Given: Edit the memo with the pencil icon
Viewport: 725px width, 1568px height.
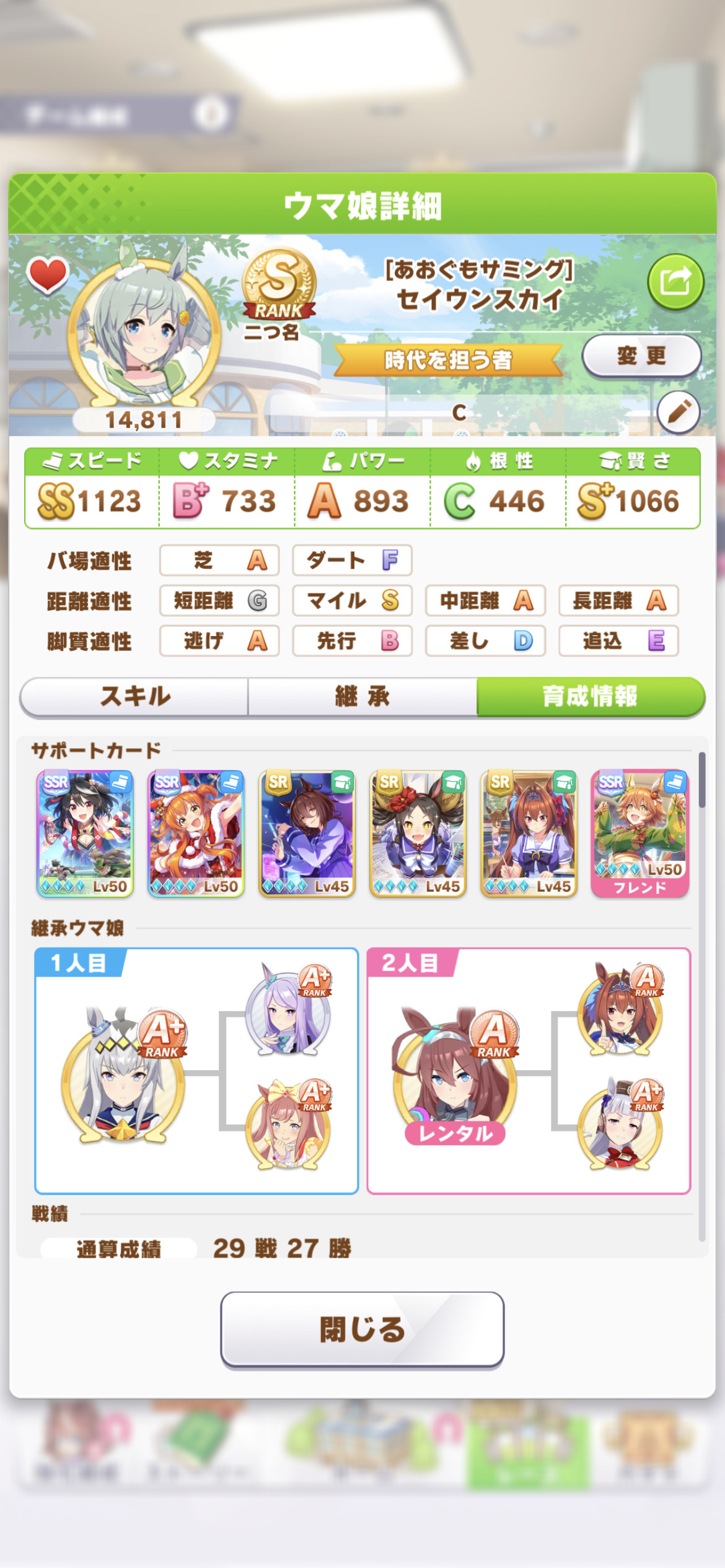Looking at the screenshot, I should pyautogui.click(x=679, y=411).
